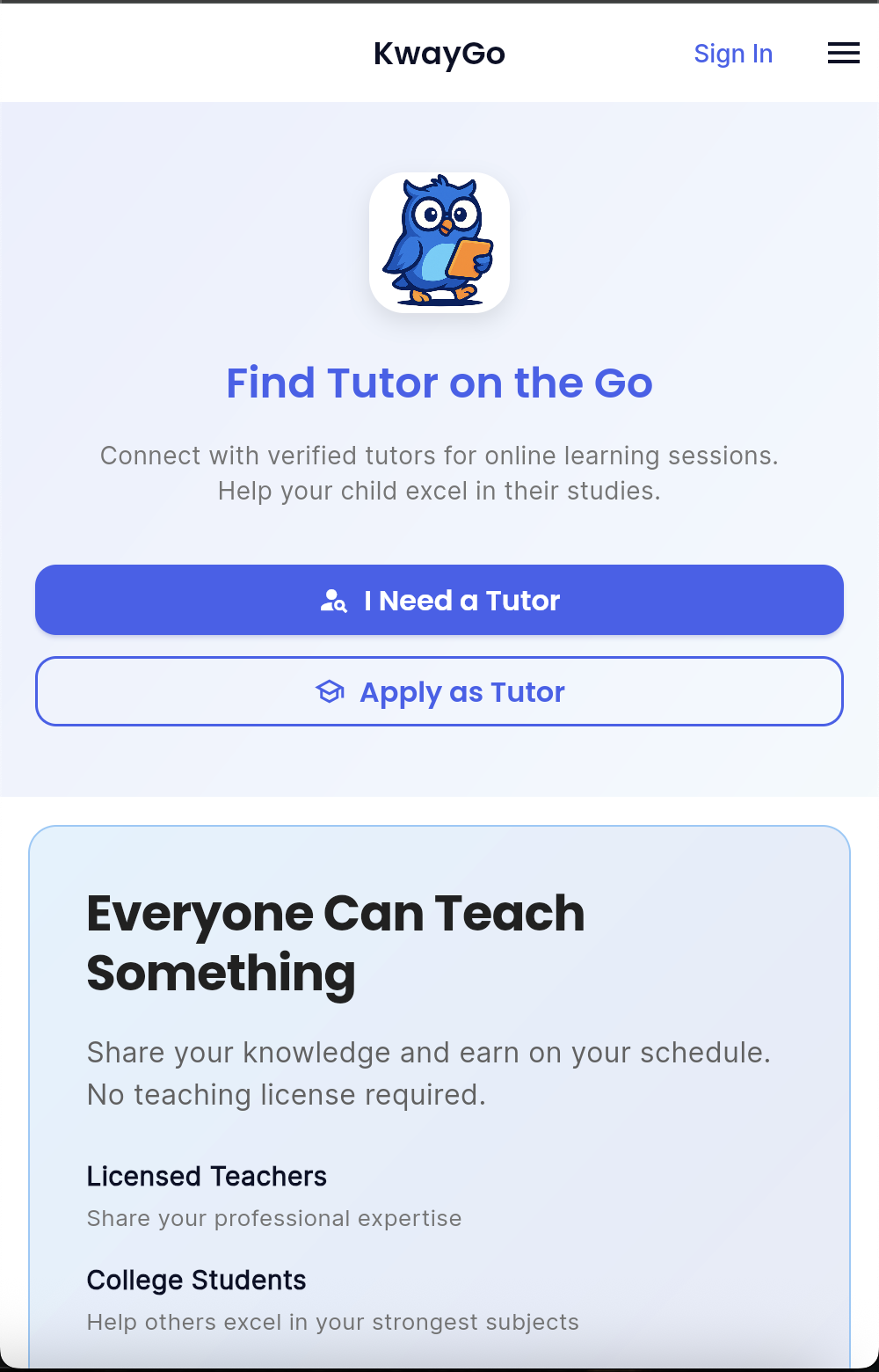Click the No teaching license required line

click(285, 1095)
